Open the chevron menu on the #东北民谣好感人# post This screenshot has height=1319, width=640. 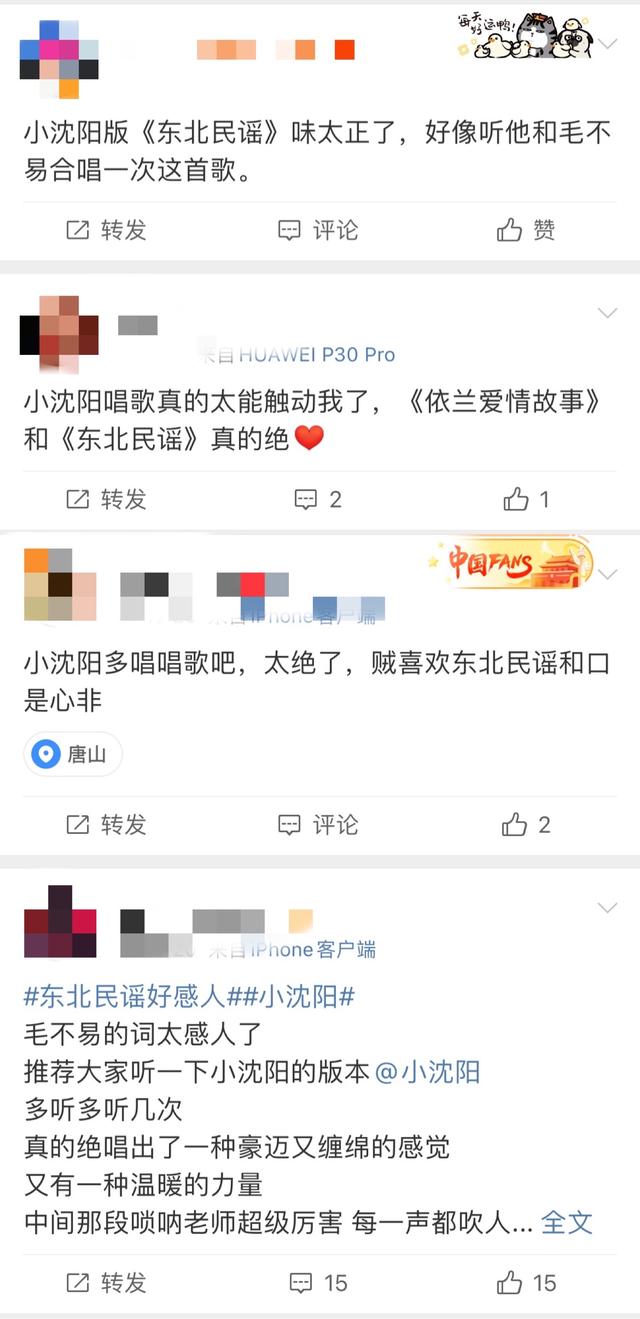pyautogui.click(x=607, y=908)
